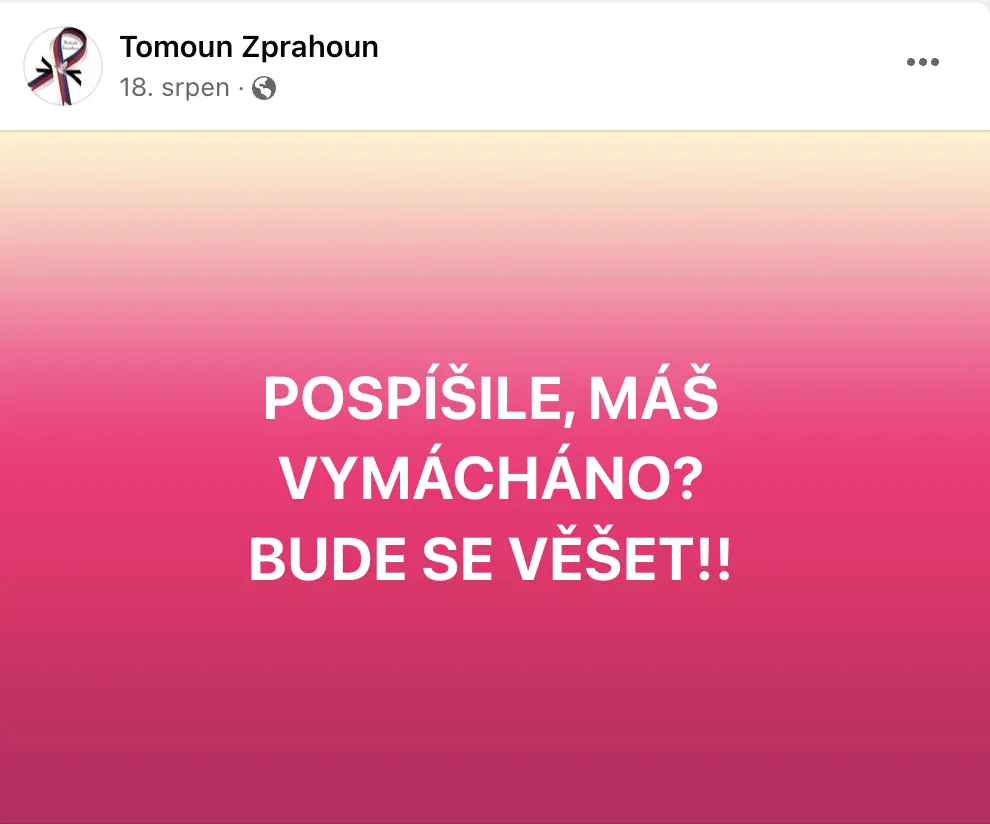Open the Tomoun Zprahoun profile name link
This screenshot has height=824, width=990.
click(249, 47)
